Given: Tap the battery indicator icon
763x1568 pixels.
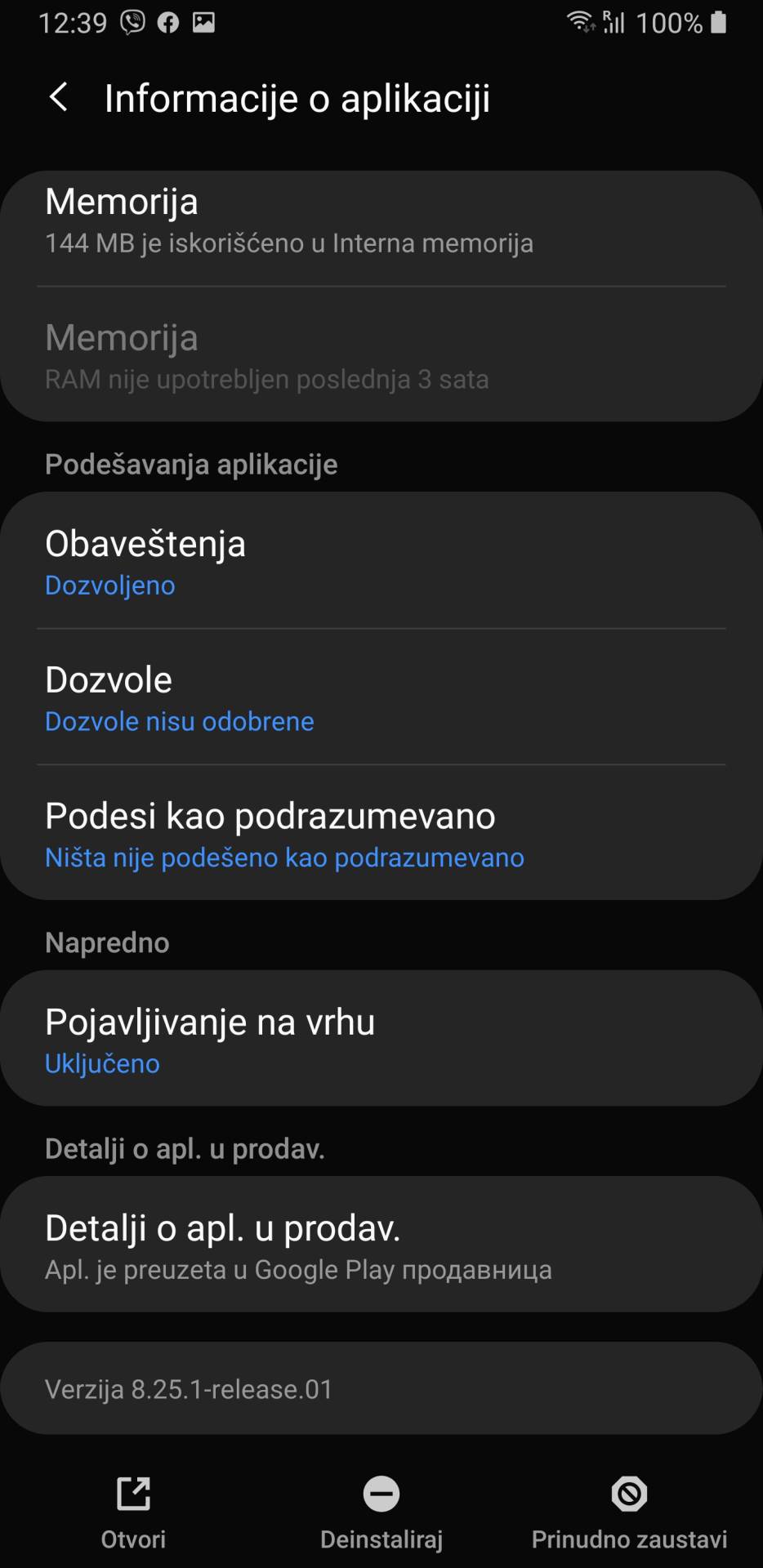Looking at the screenshot, I should 717,22.
